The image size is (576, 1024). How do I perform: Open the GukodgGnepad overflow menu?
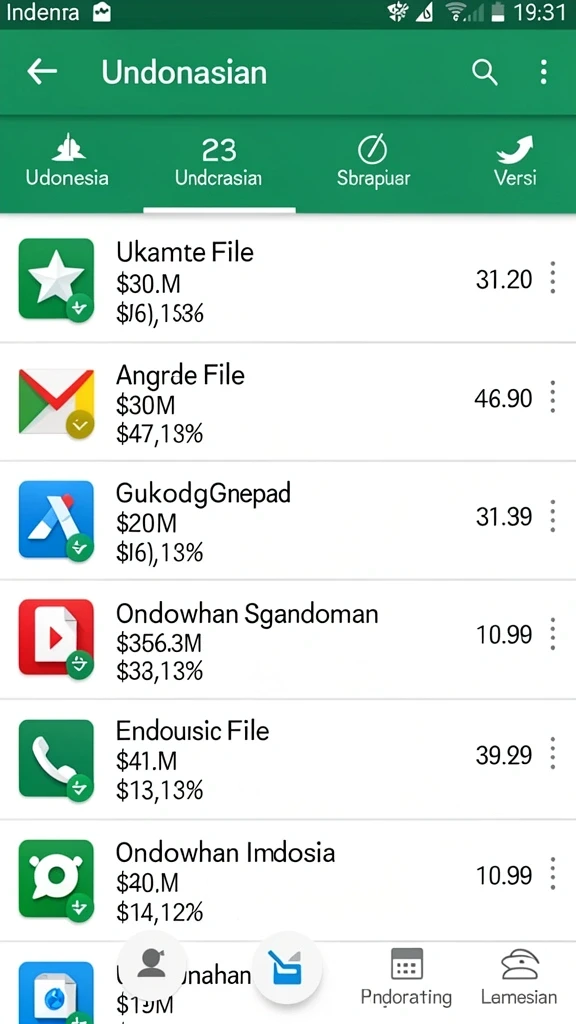click(x=552, y=516)
